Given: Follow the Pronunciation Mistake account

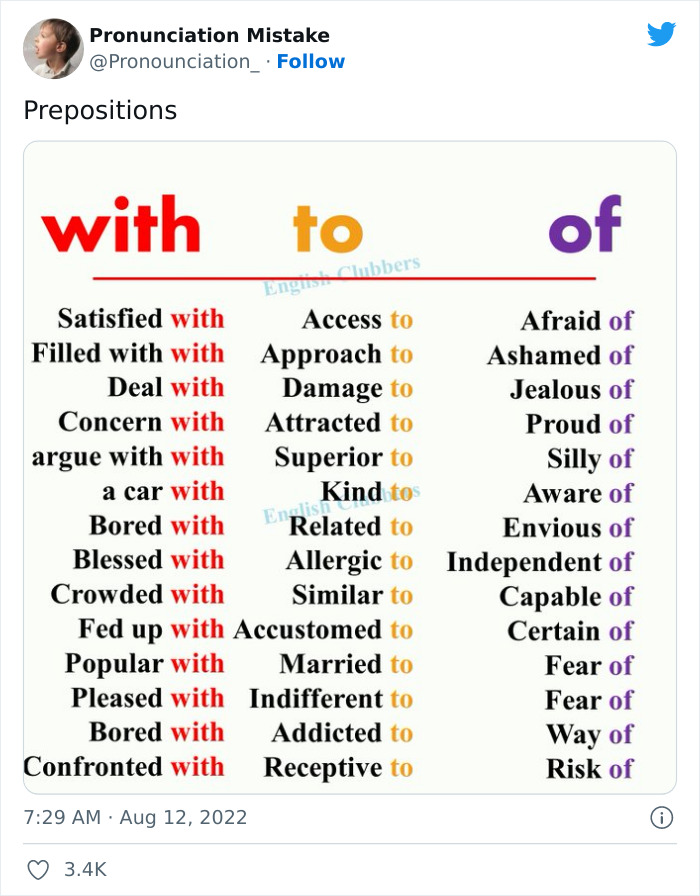Looking at the screenshot, I should 310,62.
